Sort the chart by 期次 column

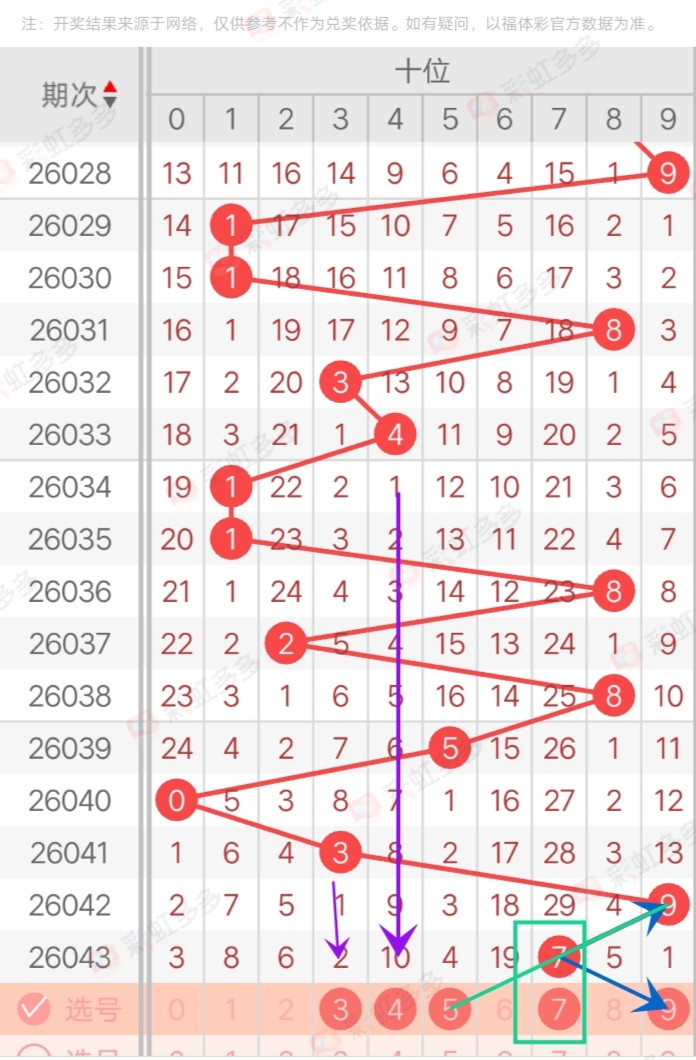click(x=109, y=95)
